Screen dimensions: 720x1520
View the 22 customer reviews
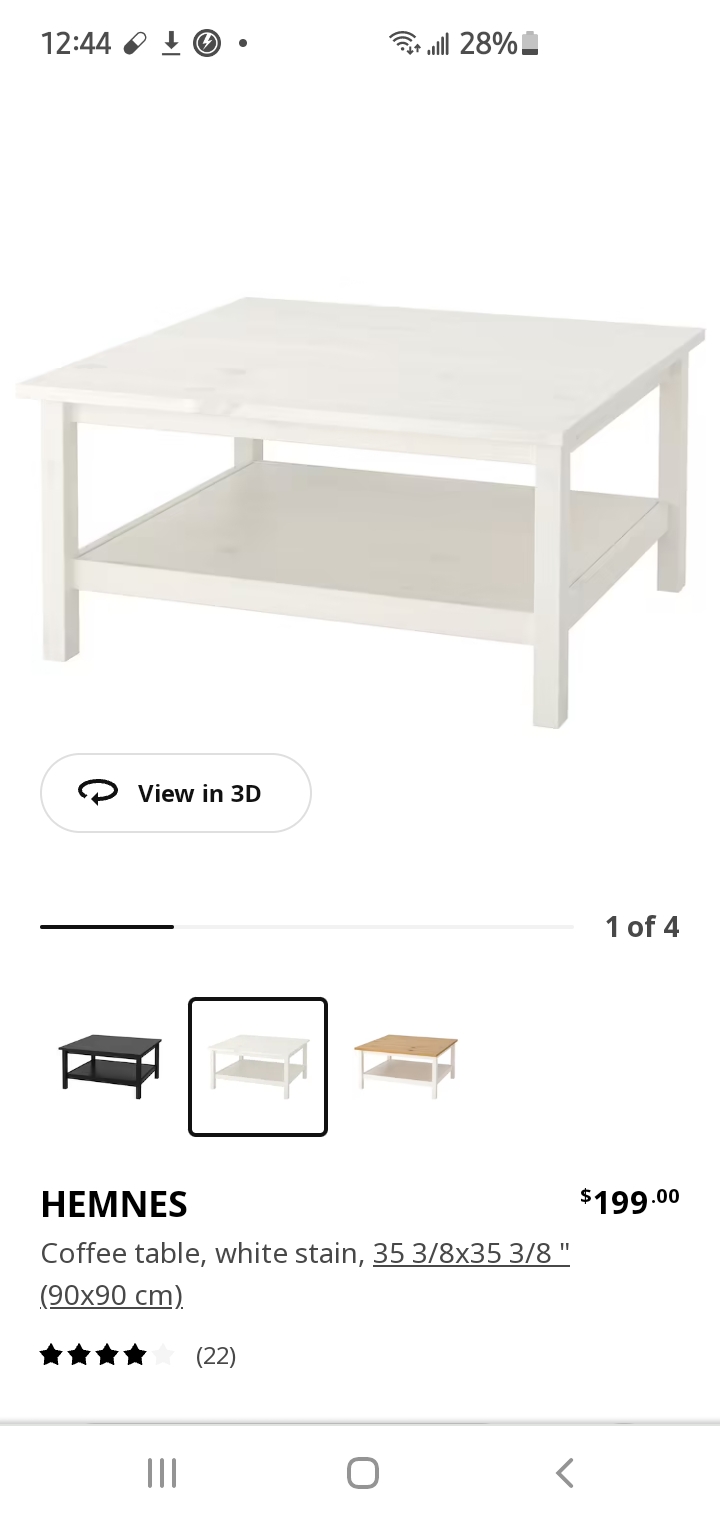click(138, 1356)
